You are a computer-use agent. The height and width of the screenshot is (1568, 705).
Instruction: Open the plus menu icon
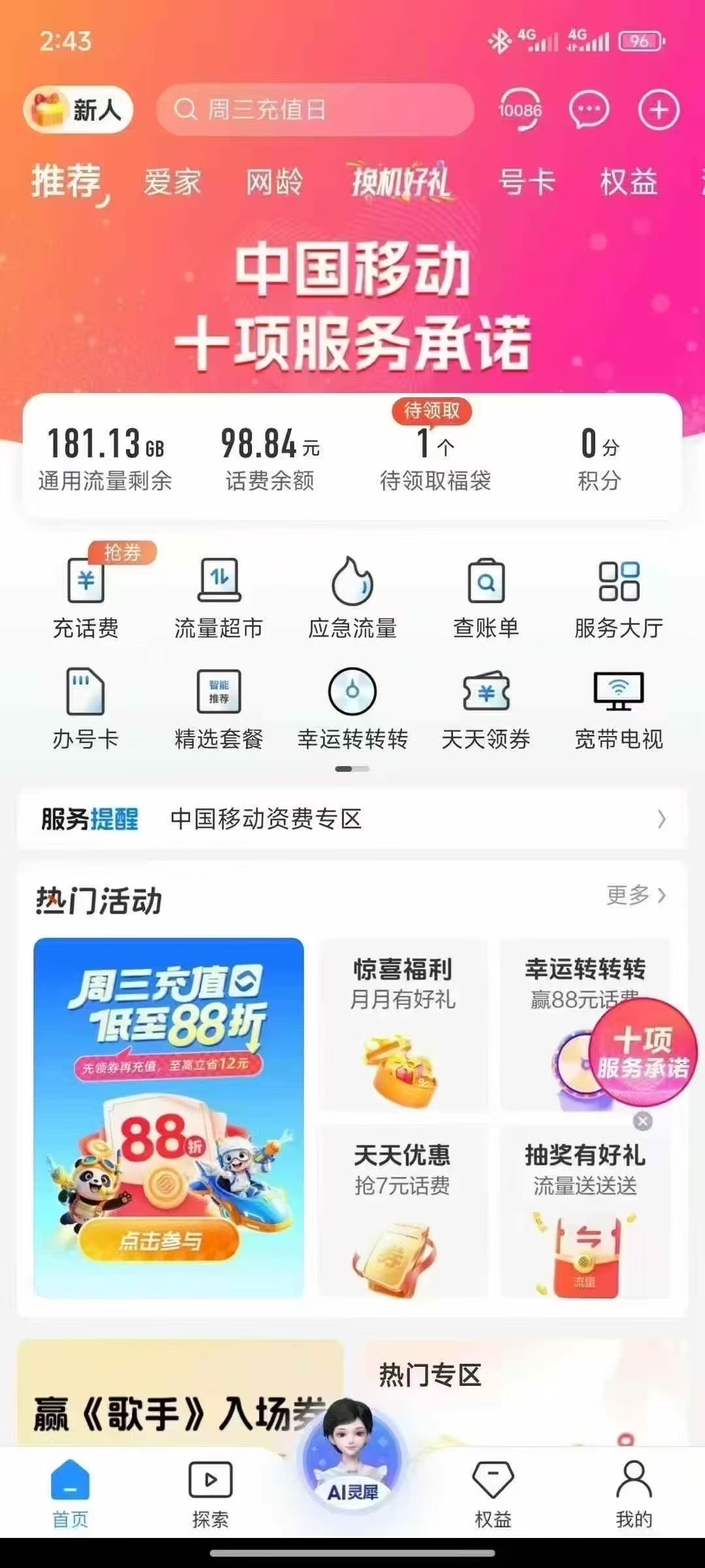(658, 110)
